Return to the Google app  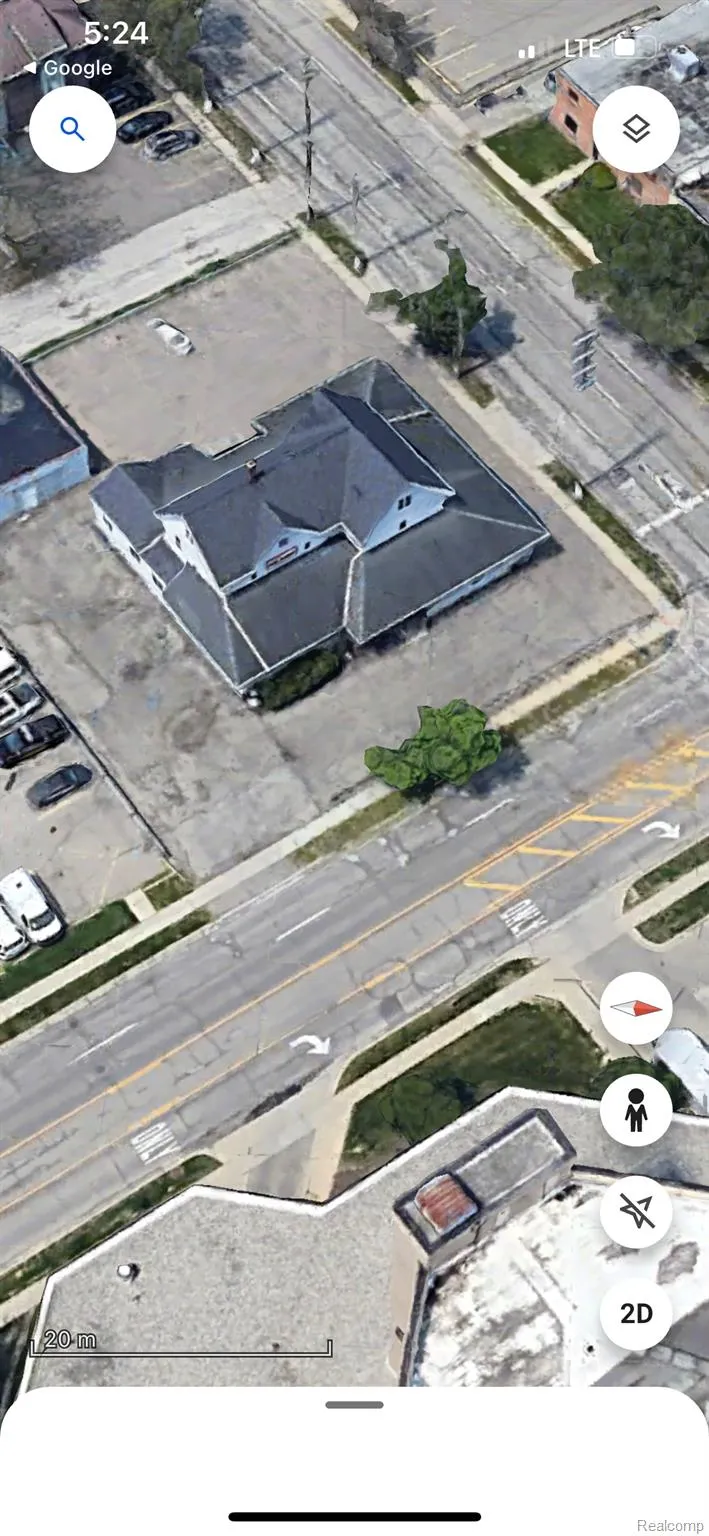(x=68, y=68)
